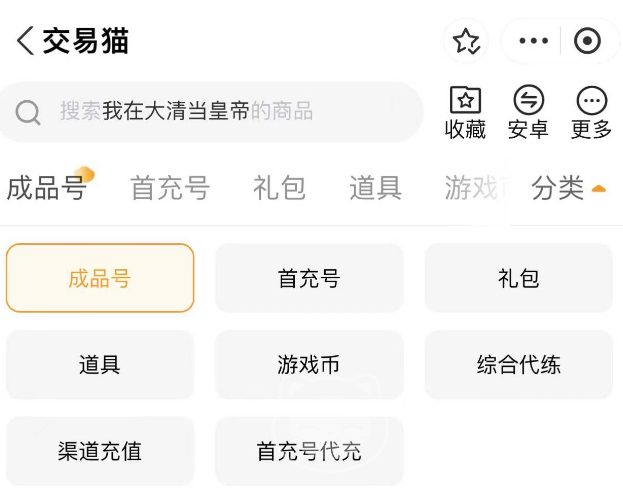Image resolution: width=623 pixels, height=493 pixels.
Task: Close the mini program with circle icon
Action: coord(588,41)
